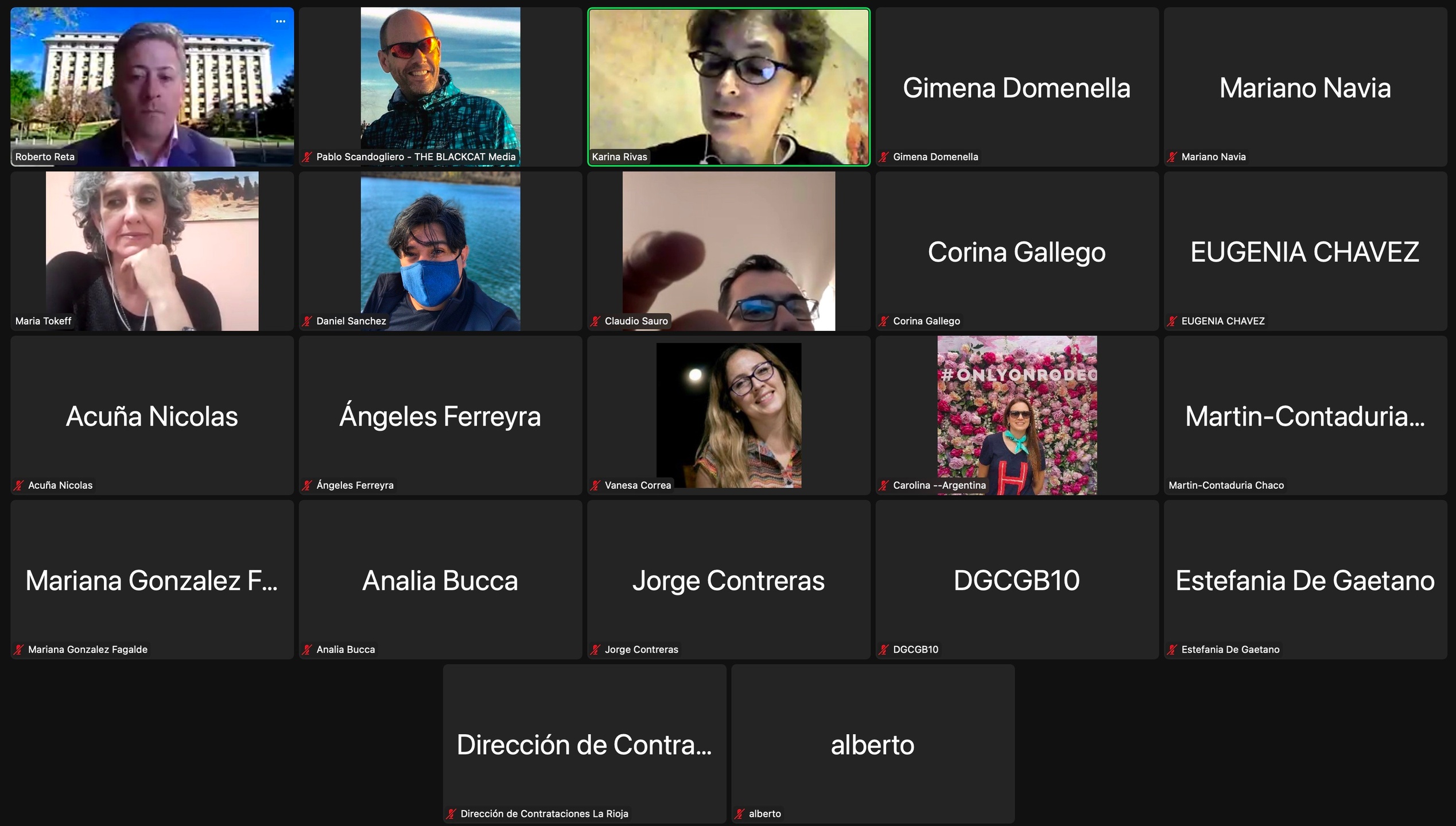Tap the Martin-Contaduria Chaco tile
The image size is (1456, 826).
[1305, 415]
